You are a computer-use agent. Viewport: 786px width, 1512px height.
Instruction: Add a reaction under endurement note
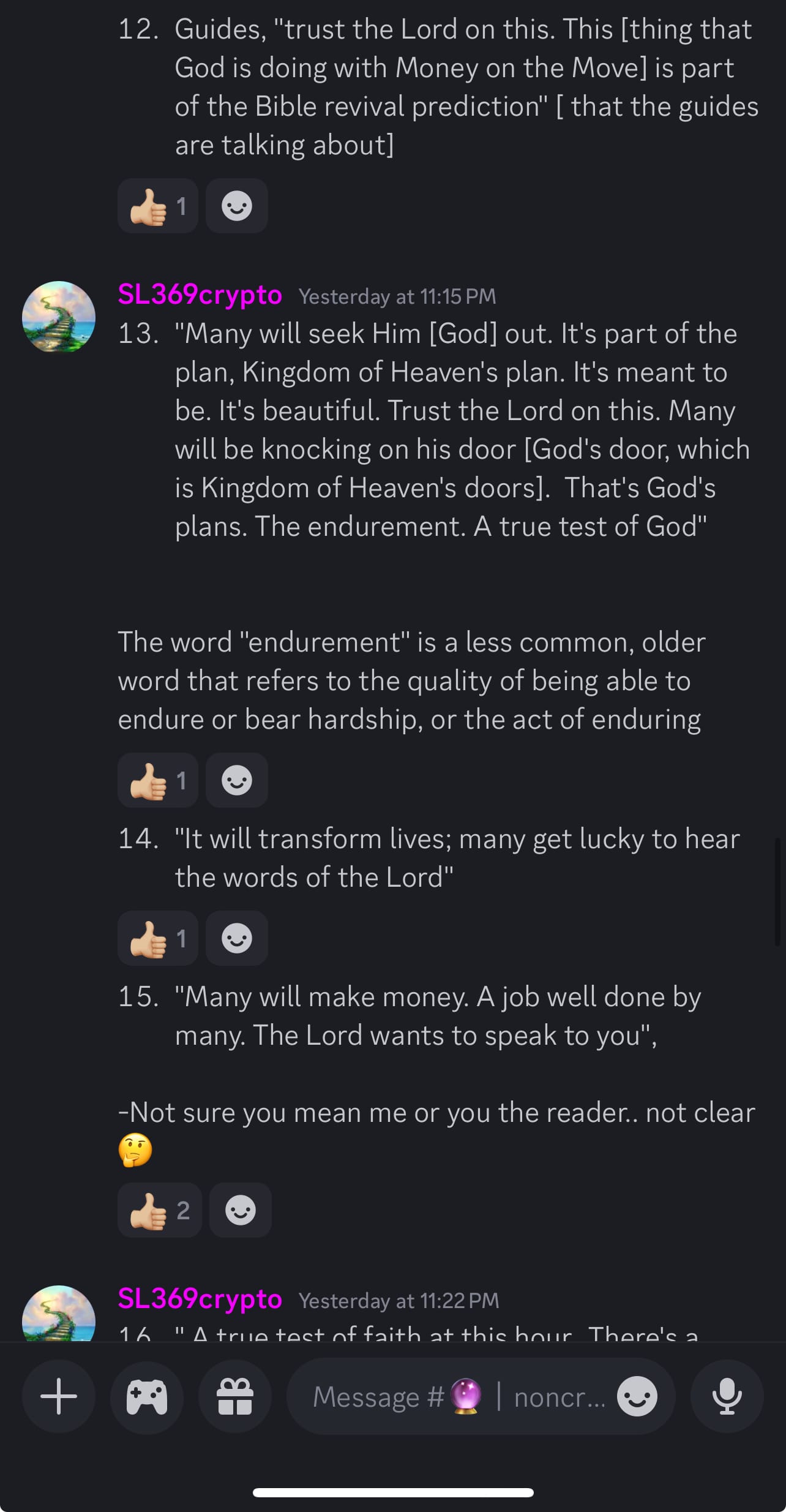click(x=237, y=781)
